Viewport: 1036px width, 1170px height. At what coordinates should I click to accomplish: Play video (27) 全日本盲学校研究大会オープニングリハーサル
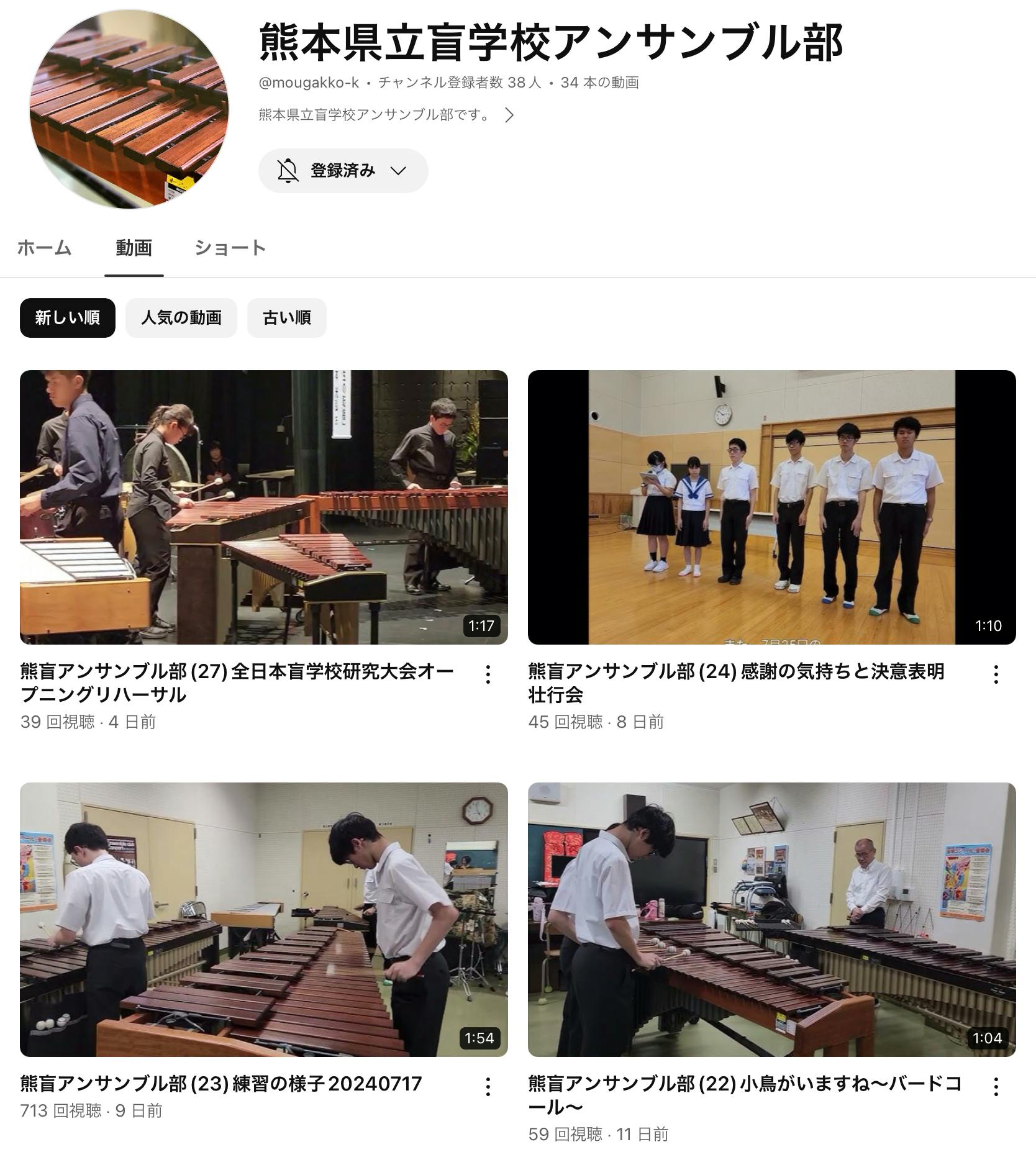(263, 507)
